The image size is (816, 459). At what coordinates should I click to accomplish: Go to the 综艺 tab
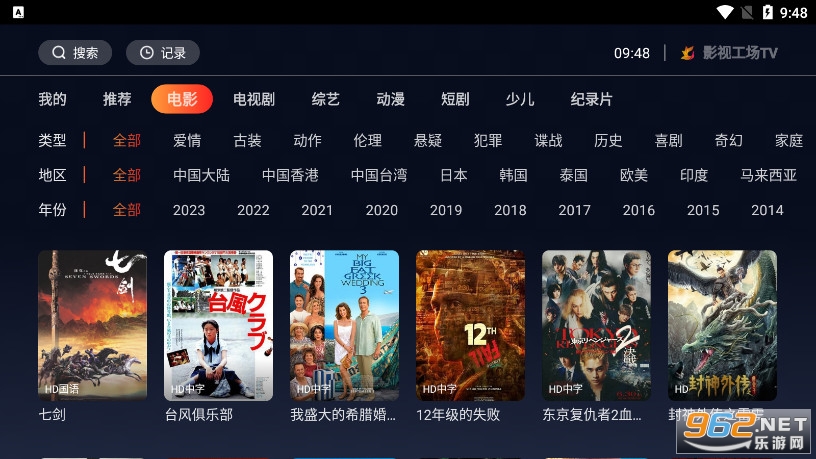click(326, 99)
